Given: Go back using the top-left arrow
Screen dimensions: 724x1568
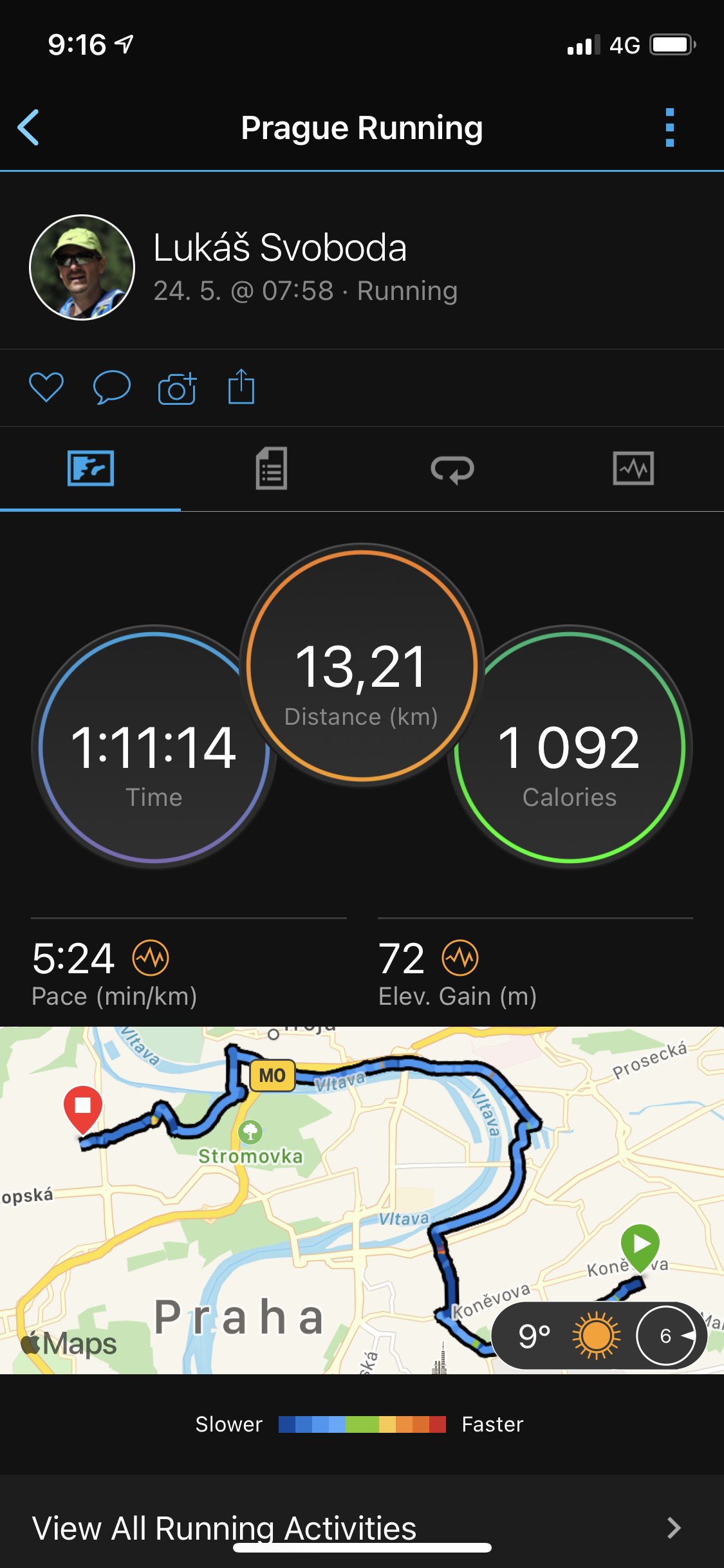Looking at the screenshot, I should pos(28,127).
